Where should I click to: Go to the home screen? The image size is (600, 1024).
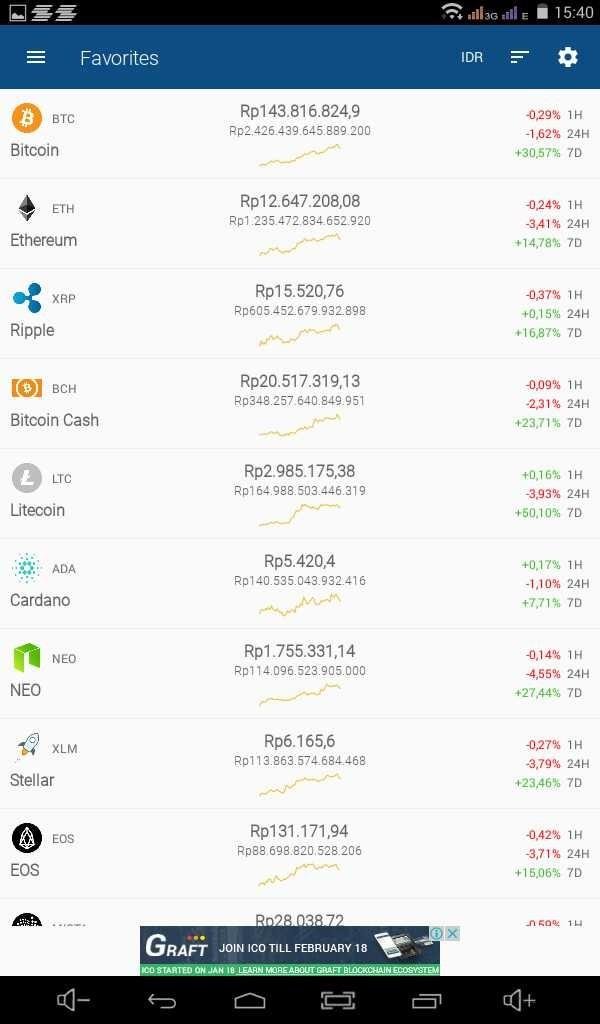(x=249, y=1000)
